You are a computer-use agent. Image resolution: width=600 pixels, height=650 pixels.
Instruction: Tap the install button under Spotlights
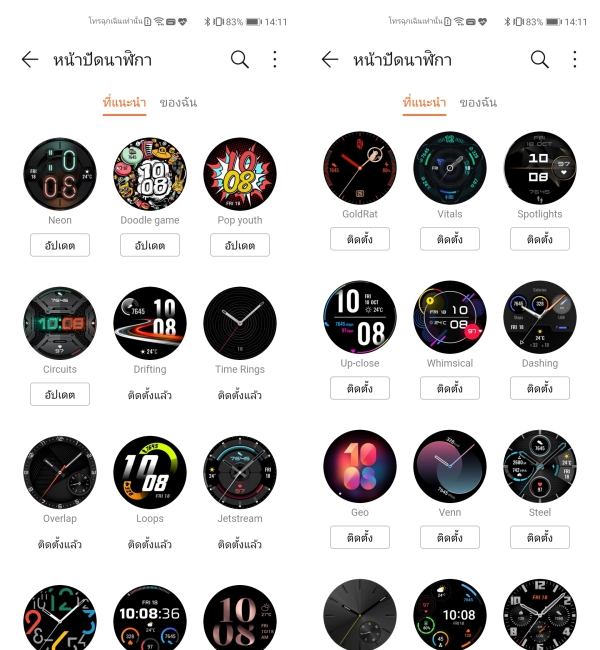pos(540,239)
